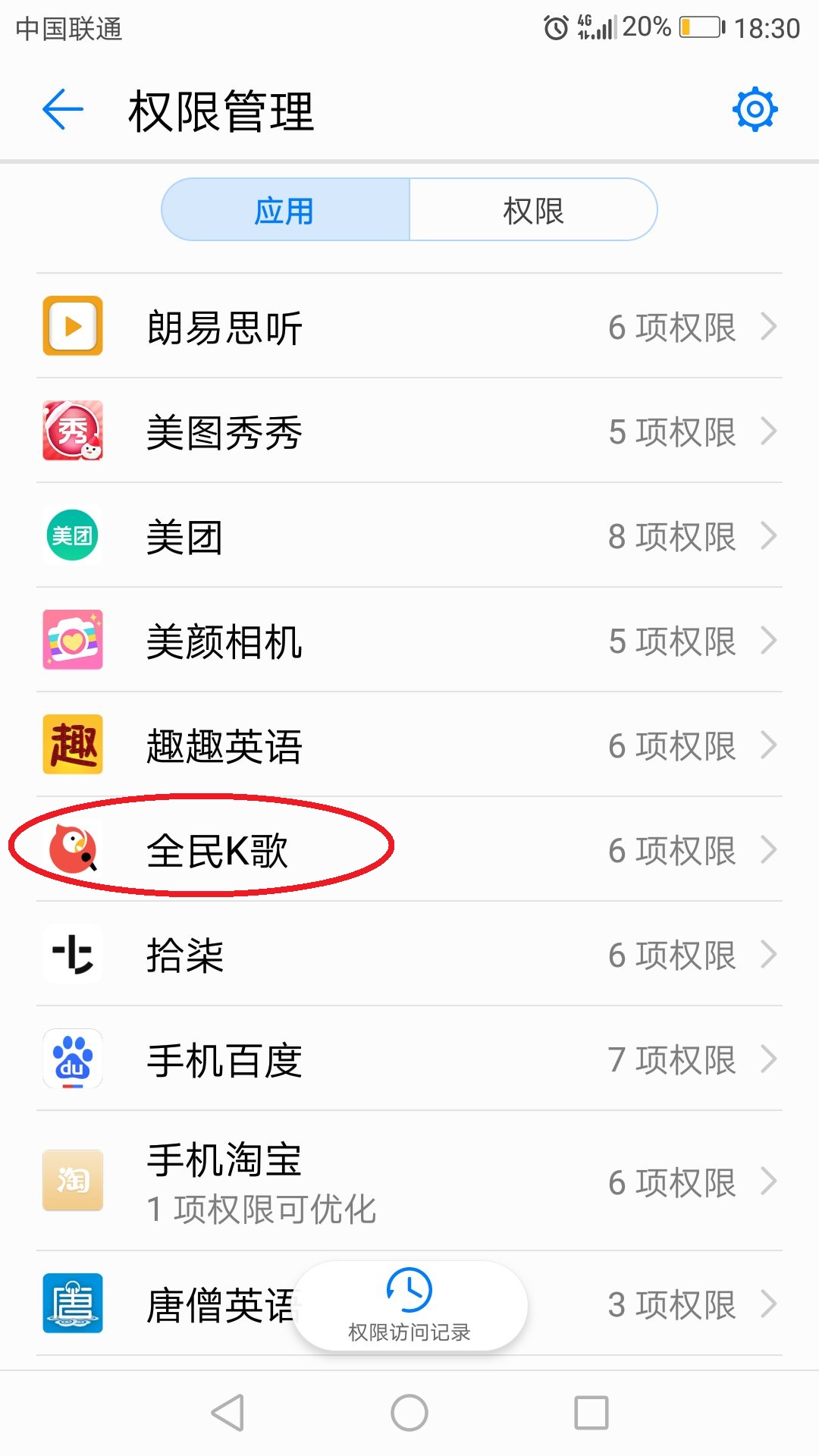View permissions for 拾柒
Viewport: 819px width, 1456px height.
(x=409, y=955)
